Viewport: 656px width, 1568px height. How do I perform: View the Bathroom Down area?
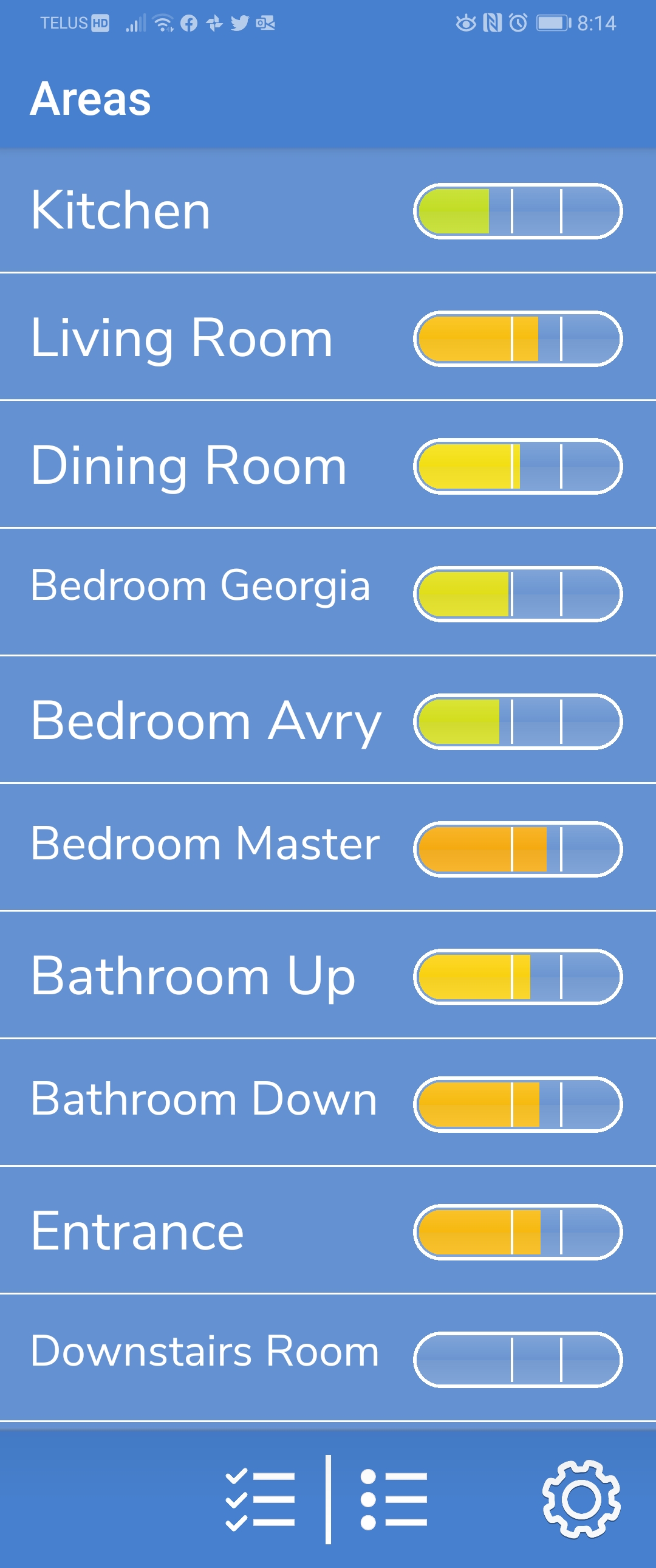click(204, 1099)
